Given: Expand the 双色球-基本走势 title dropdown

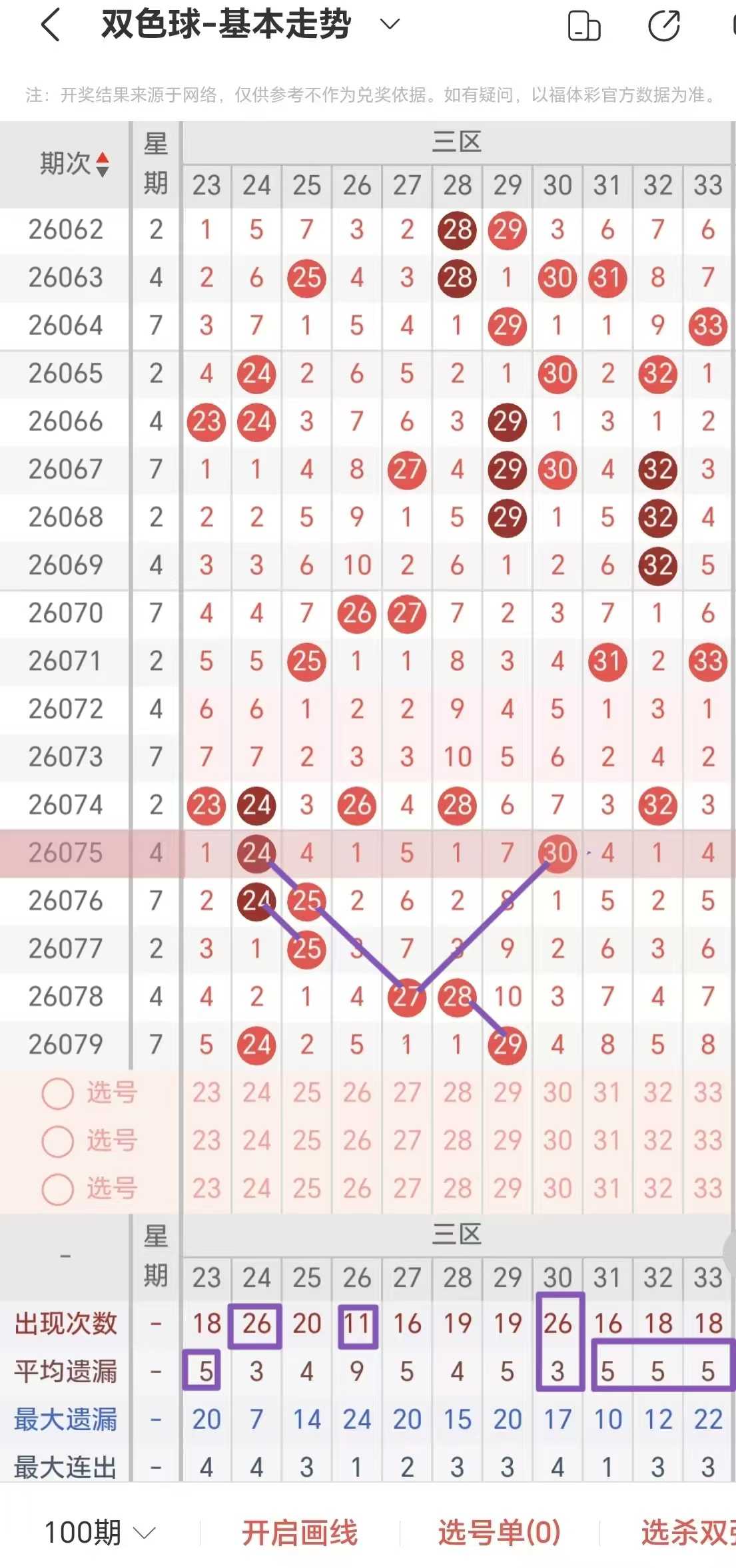Looking at the screenshot, I should pyautogui.click(x=390, y=25).
